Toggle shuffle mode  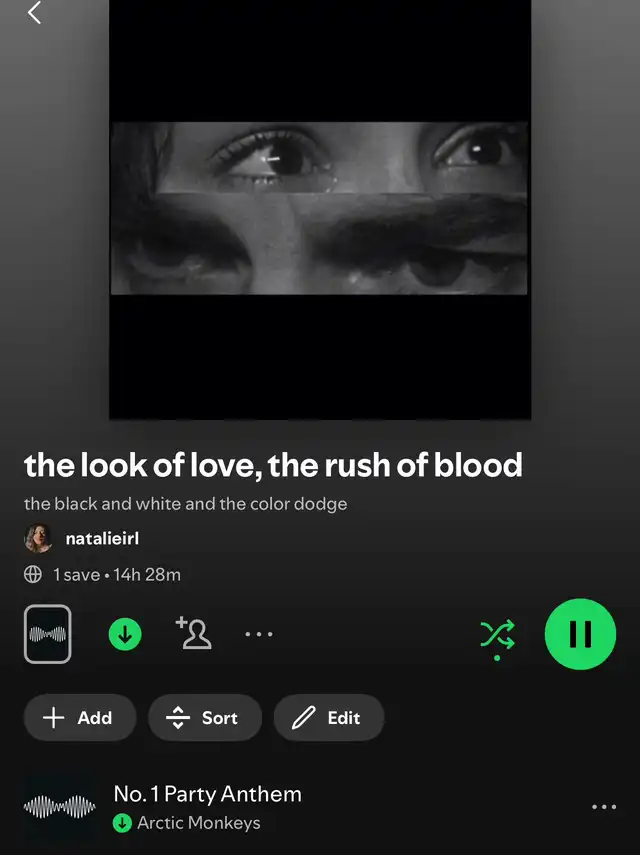497,634
